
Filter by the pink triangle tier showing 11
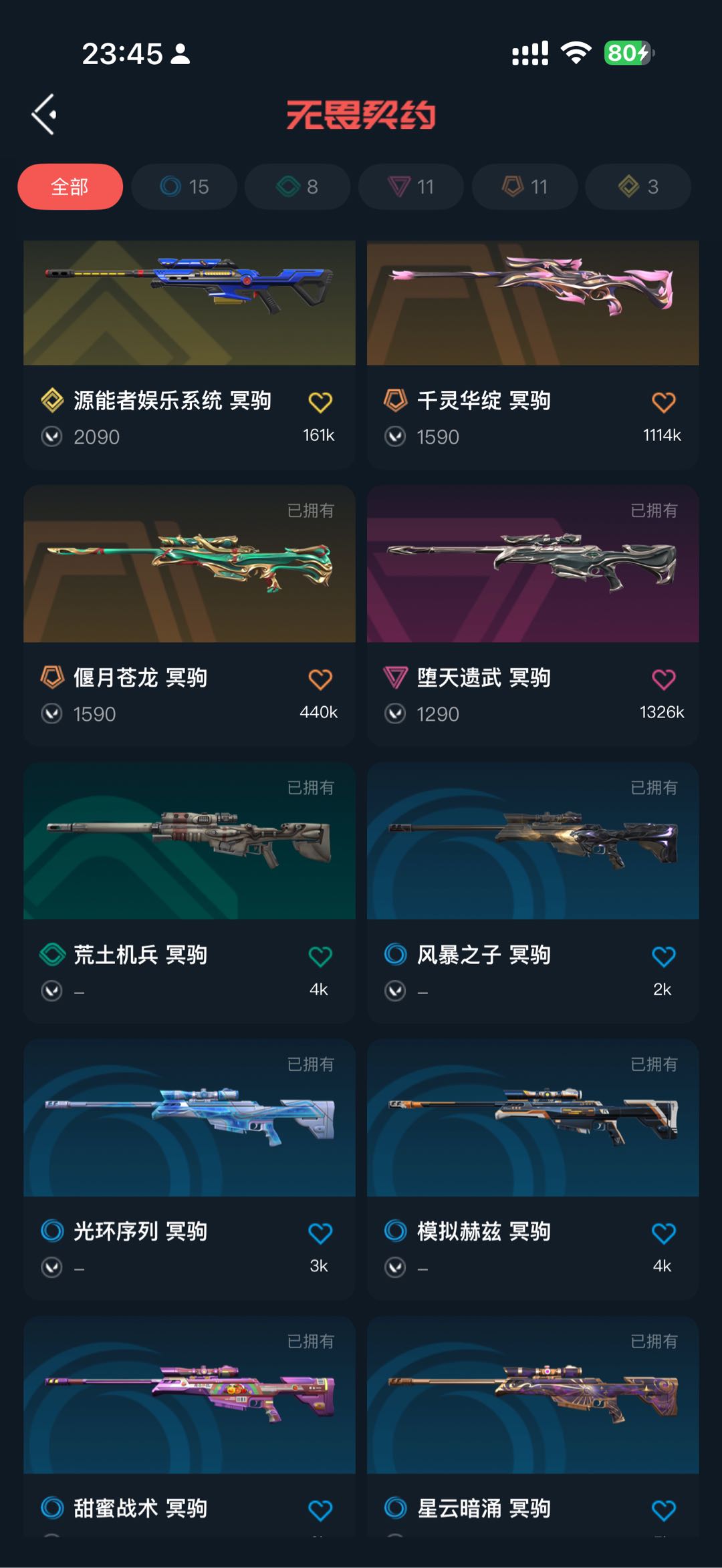(x=410, y=186)
